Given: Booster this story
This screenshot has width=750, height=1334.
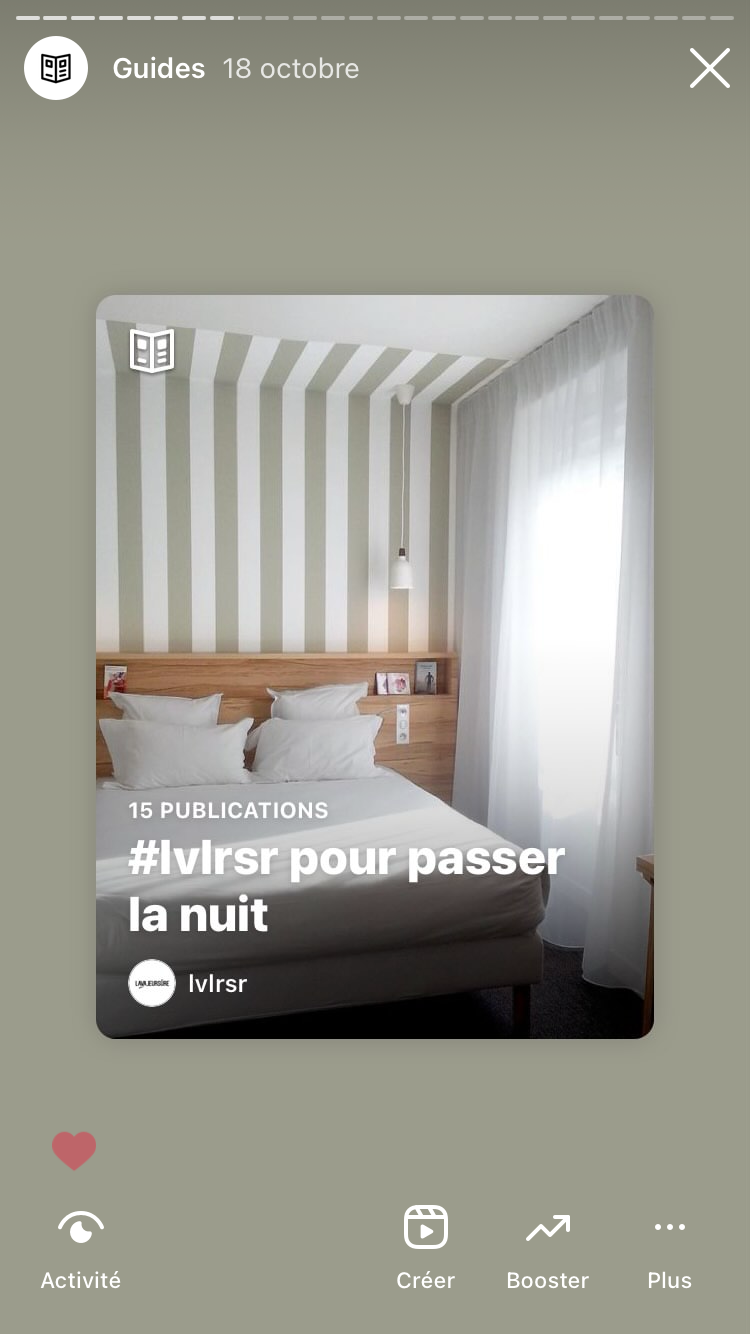Looking at the screenshot, I should coord(548,1246).
